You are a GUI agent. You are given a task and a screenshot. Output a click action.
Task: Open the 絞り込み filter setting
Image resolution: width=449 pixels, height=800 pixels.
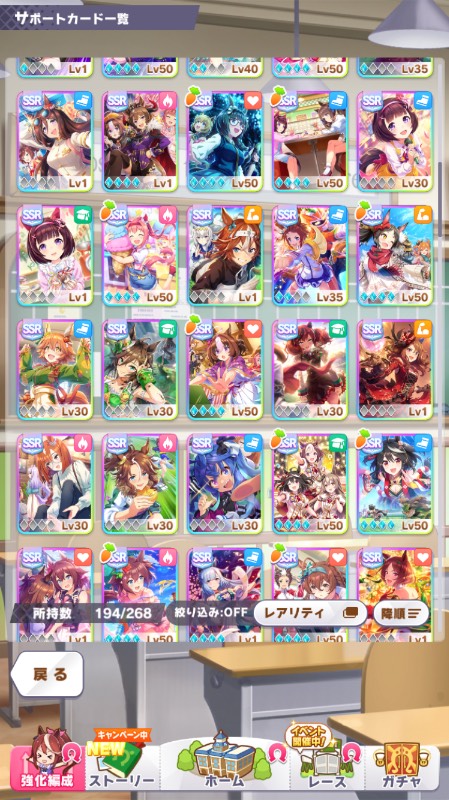click(211, 613)
